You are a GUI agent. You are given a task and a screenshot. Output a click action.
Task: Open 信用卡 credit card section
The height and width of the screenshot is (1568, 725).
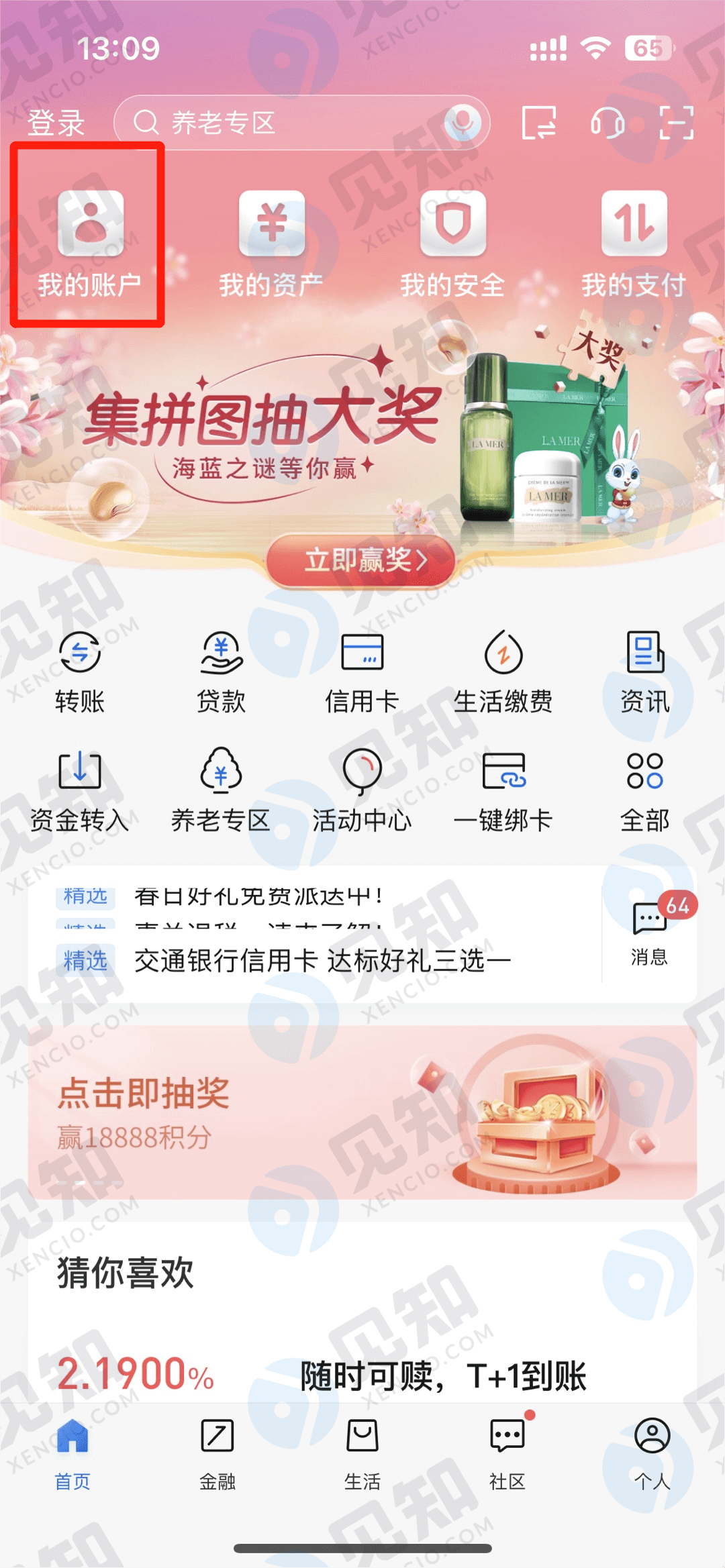pyautogui.click(x=362, y=672)
